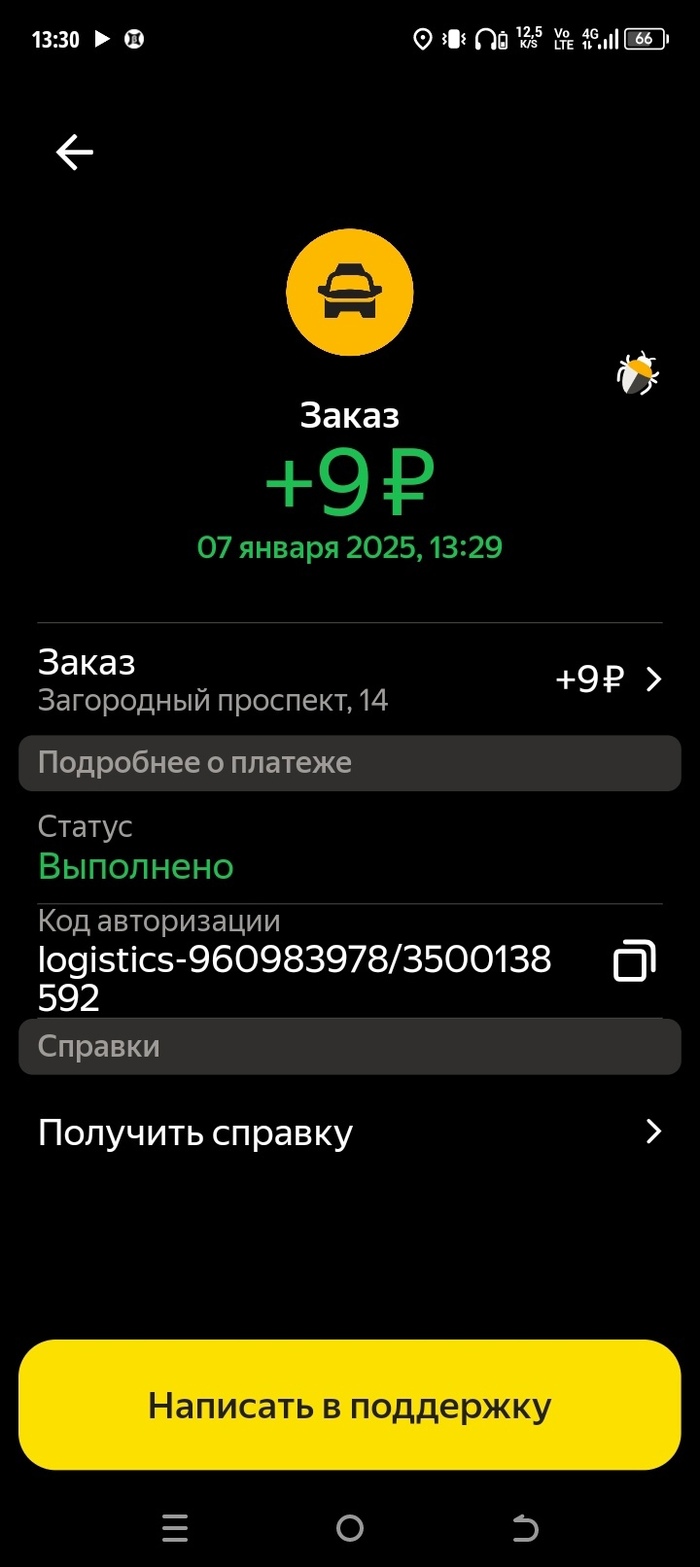
Task: Open order details for Загородный проспект, 14
Action: pyautogui.click(x=350, y=680)
